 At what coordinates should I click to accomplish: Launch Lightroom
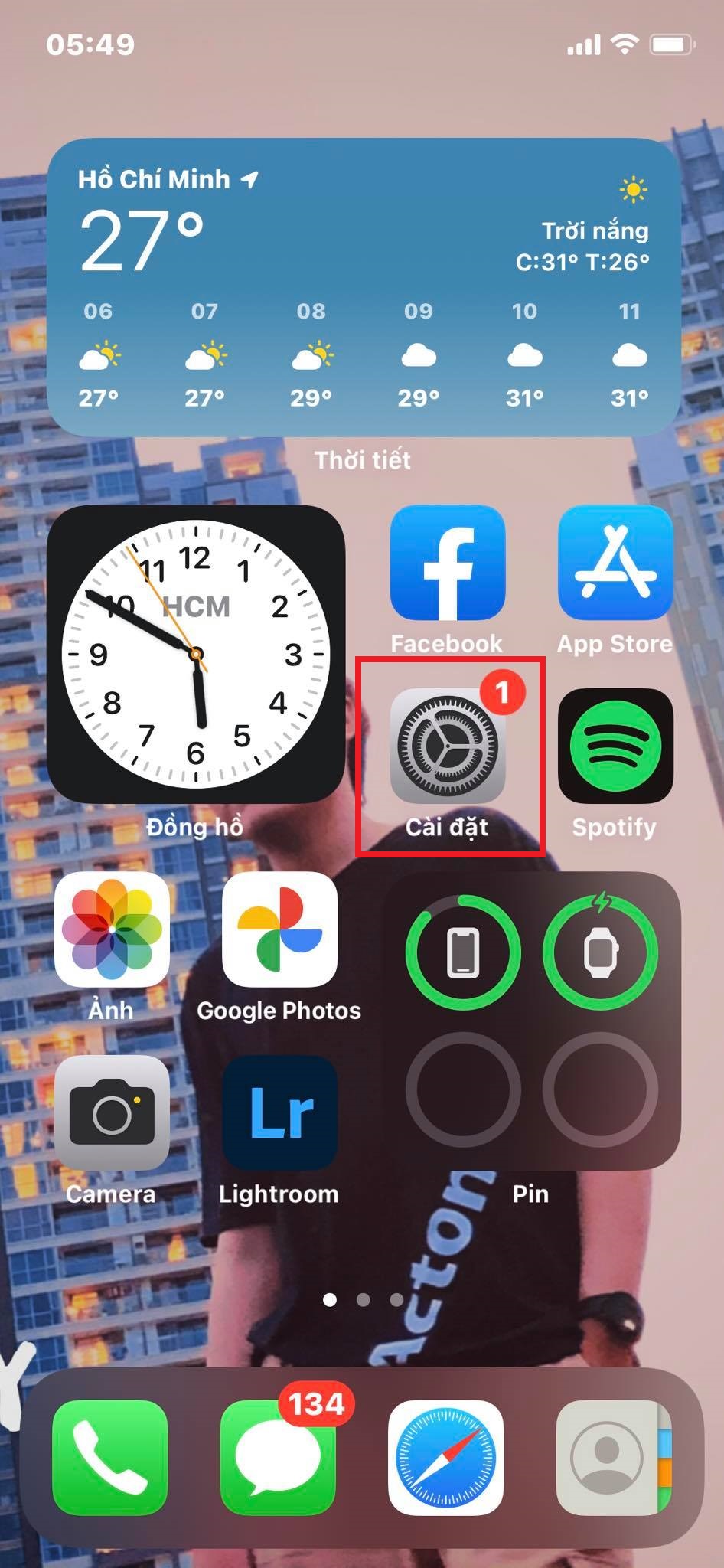(x=279, y=1112)
